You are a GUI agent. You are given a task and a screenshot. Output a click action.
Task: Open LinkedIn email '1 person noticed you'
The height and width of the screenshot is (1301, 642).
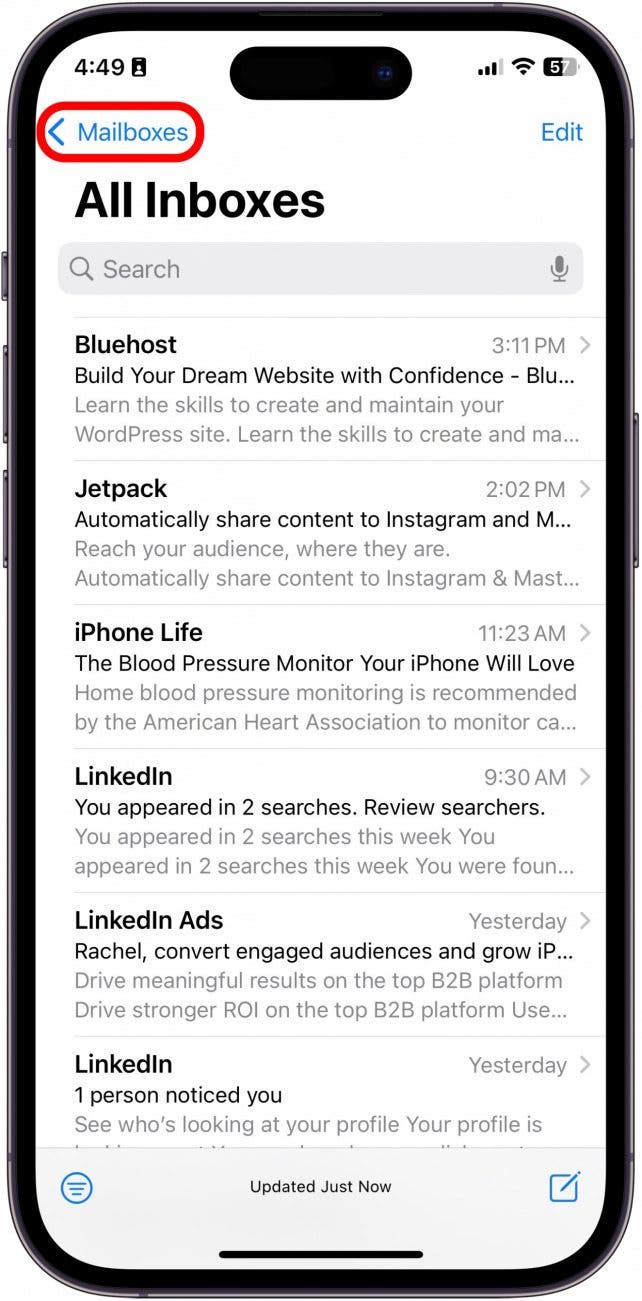tap(325, 1095)
